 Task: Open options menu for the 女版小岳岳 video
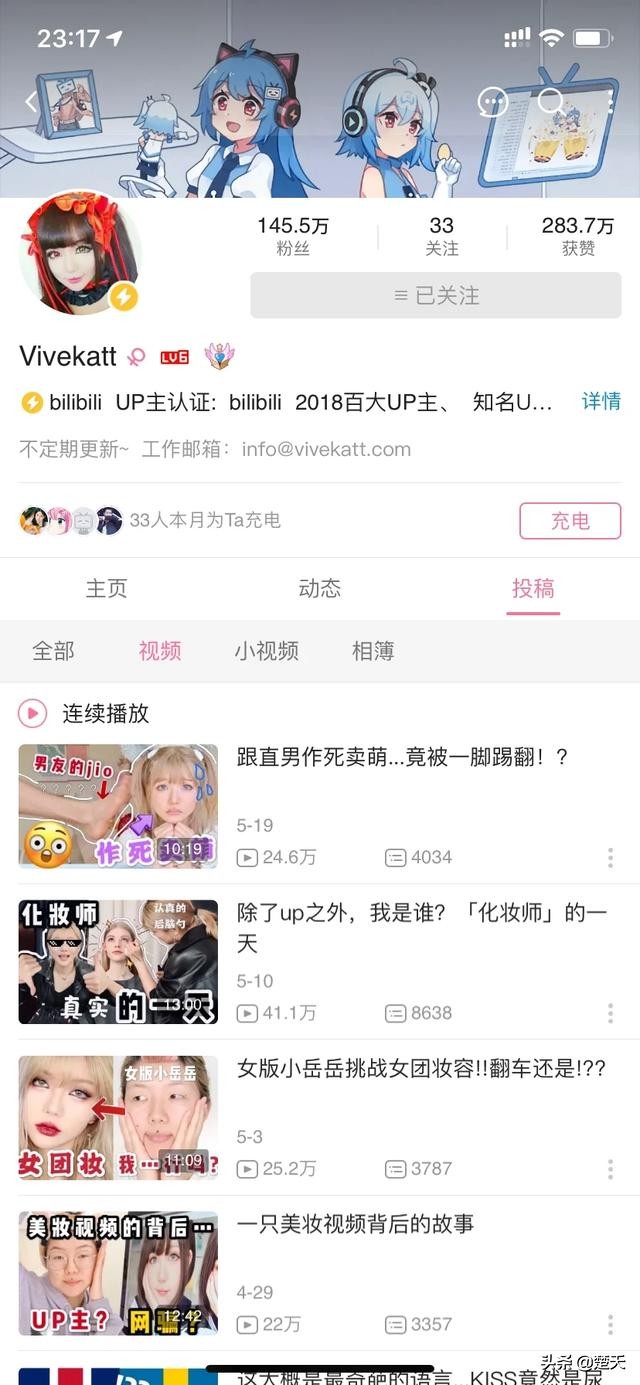(610, 1168)
